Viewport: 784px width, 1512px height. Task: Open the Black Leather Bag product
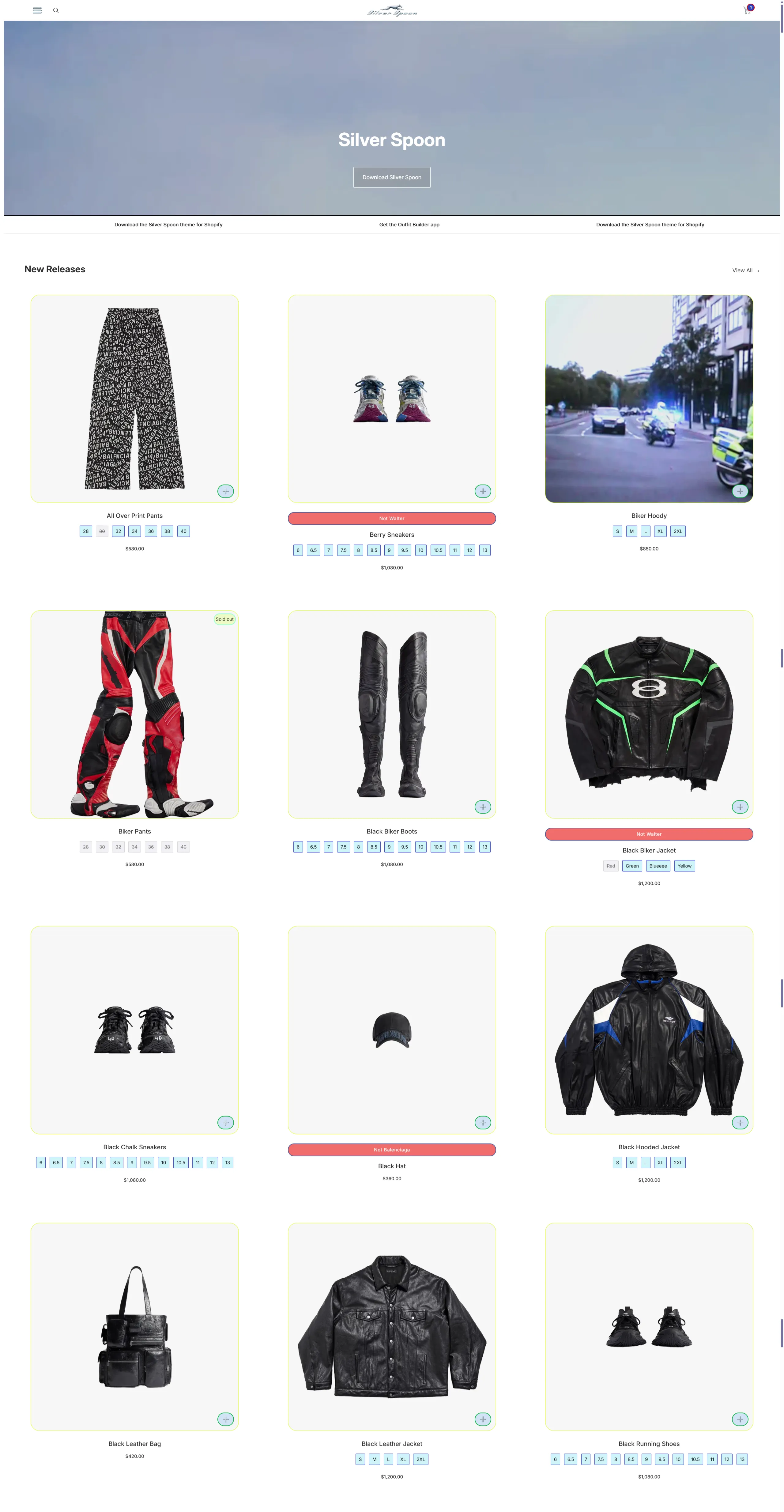134,1326
